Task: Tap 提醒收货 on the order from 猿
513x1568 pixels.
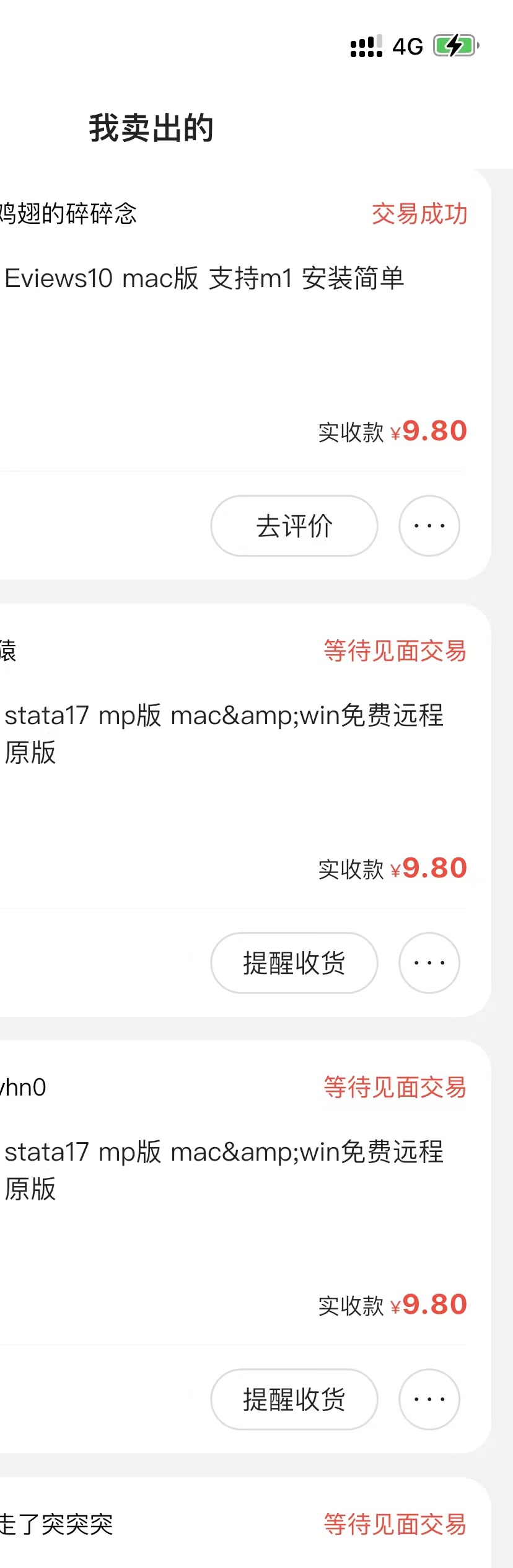Action: (294, 963)
